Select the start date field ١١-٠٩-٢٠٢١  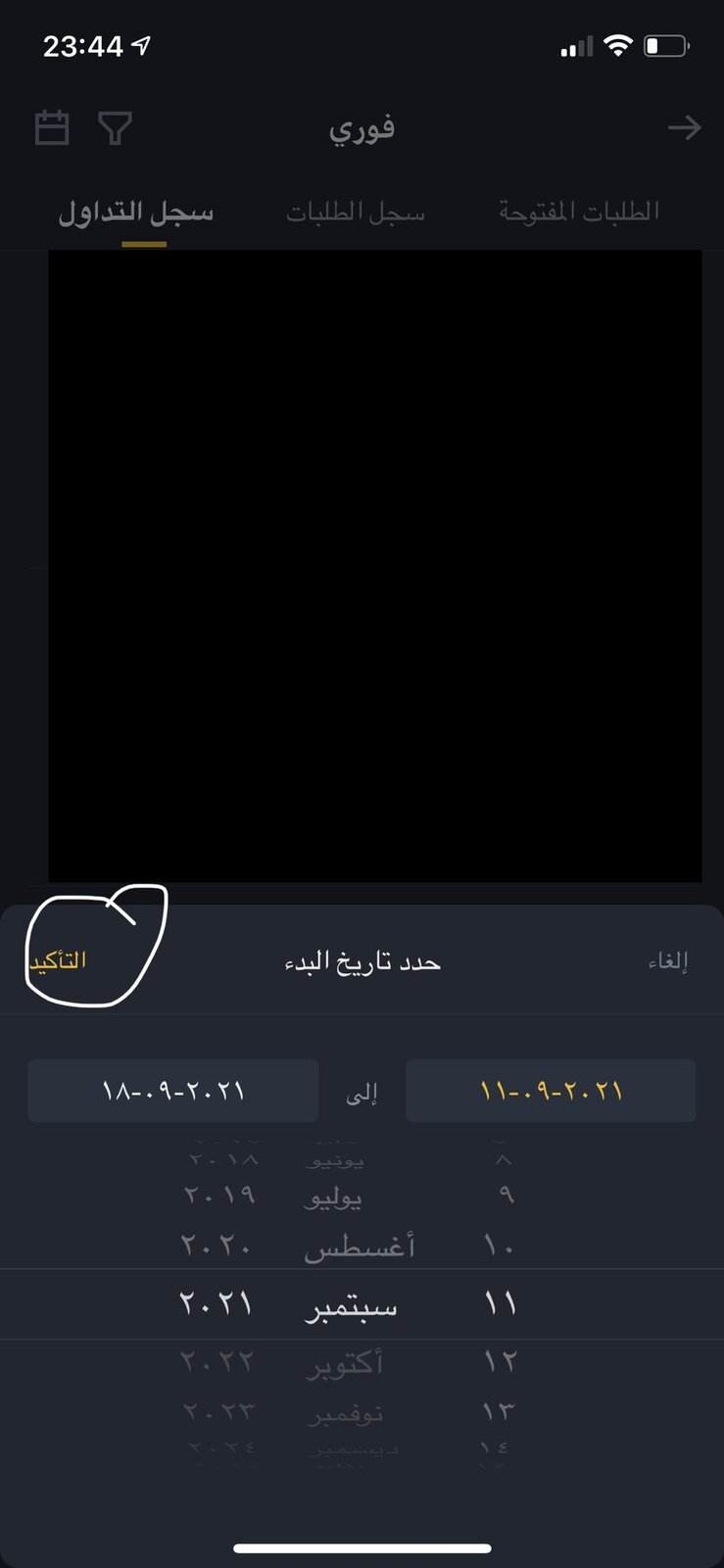click(x=551, y=1090)
